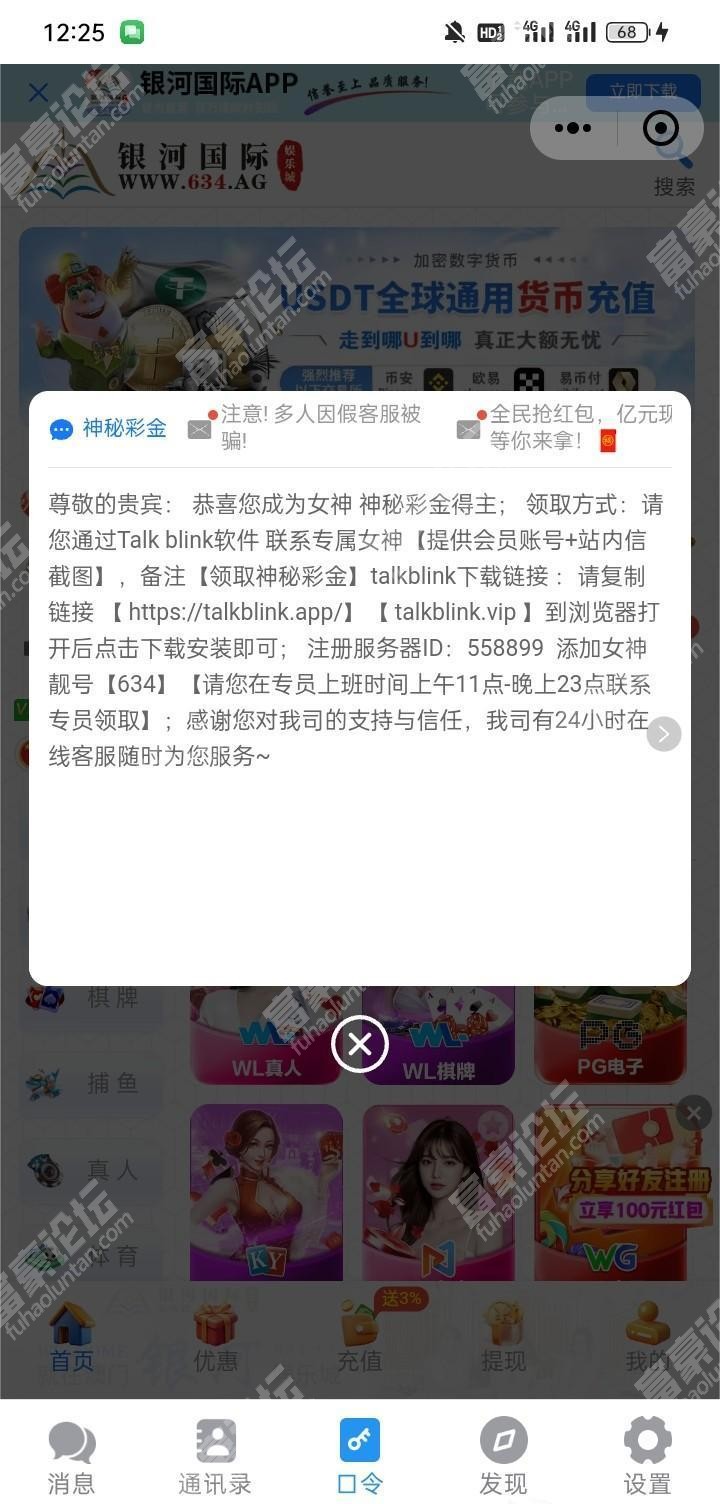Switch to the 发现 tab

point(503,1457)
